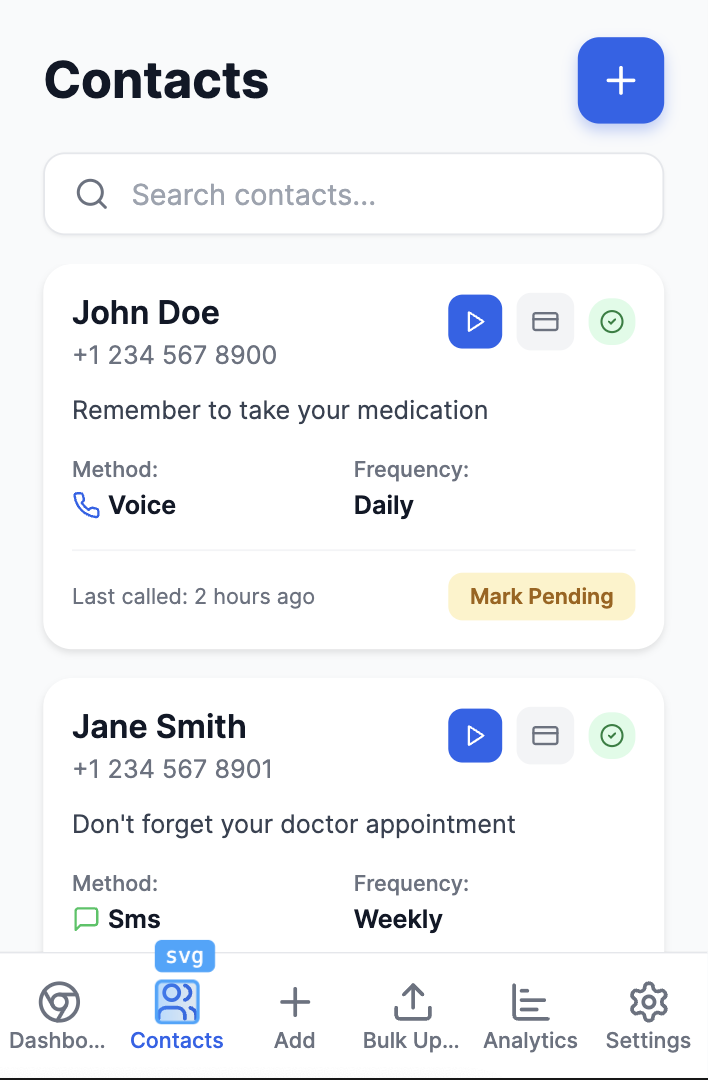Mark John Doe as pending

541,596
